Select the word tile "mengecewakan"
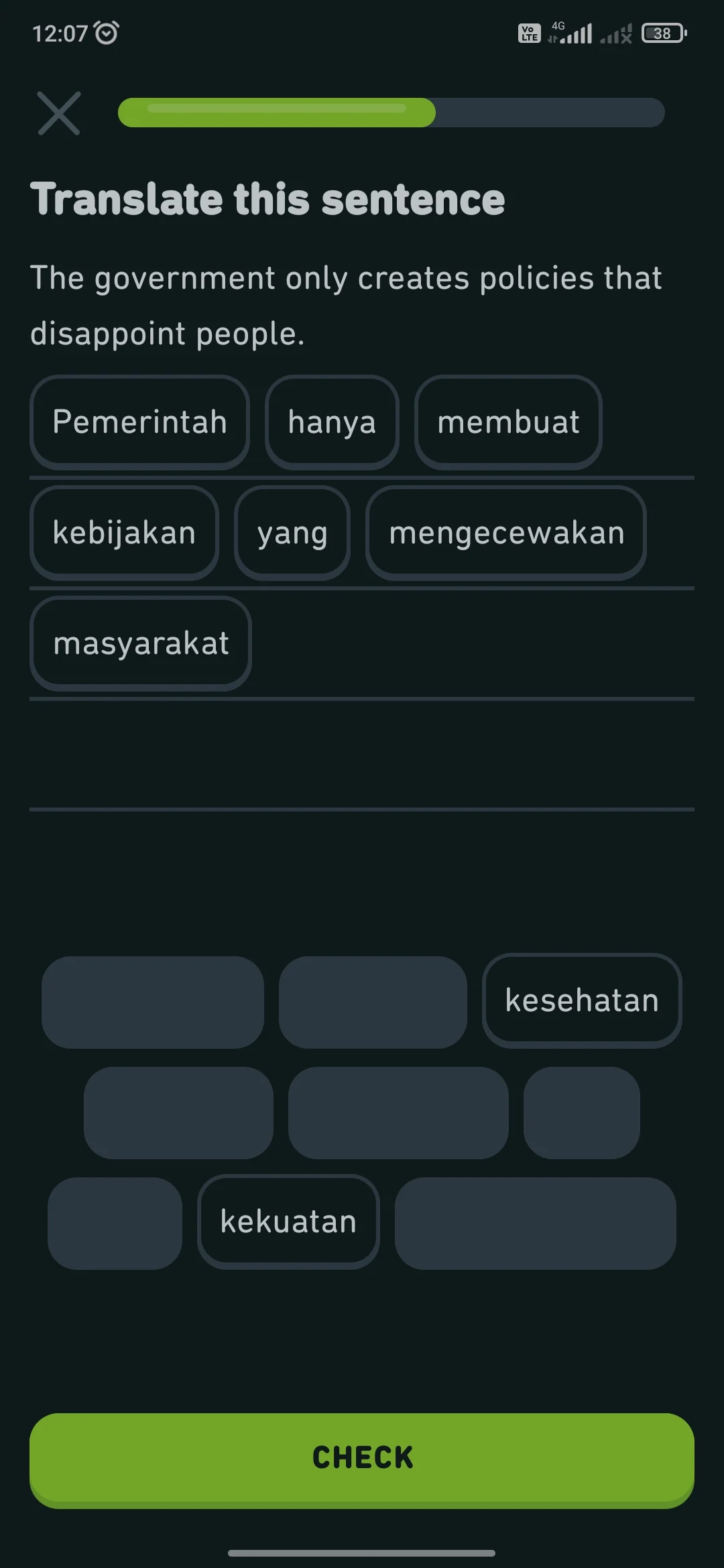The height and width of the screenshot is (1568, 724). click(506, 533)
